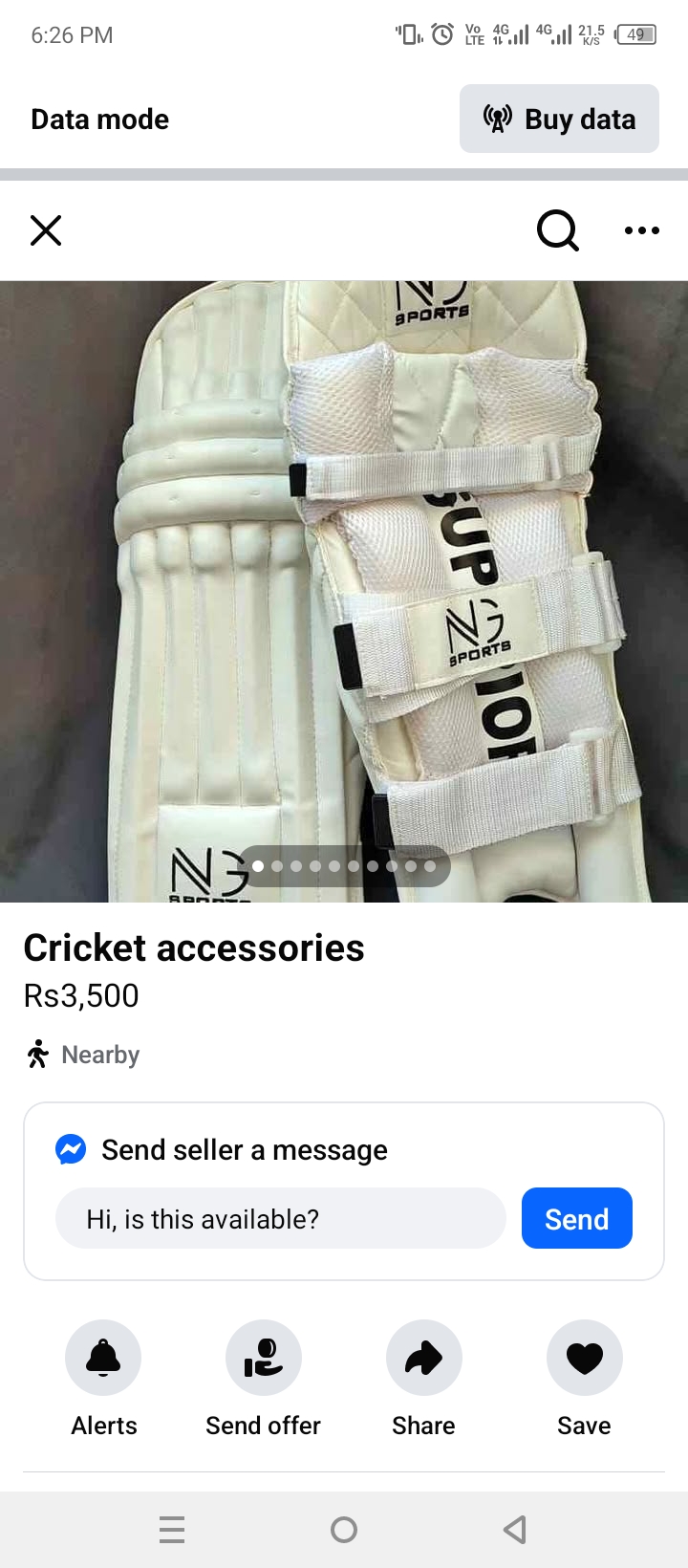Go to the system home screen
The image size is (688, 1568).
[x=344, y=1530]
